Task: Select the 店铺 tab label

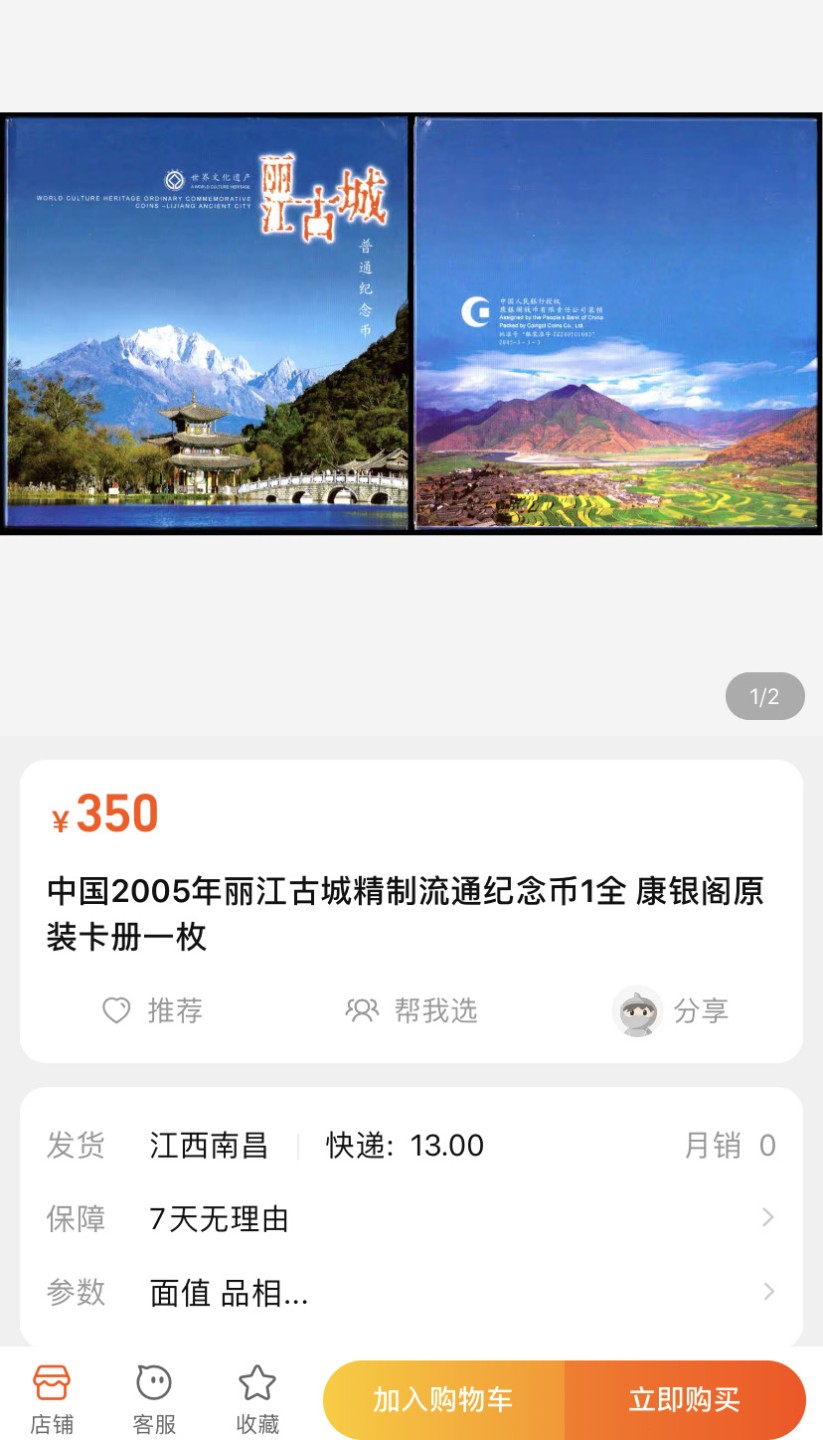Action: 50,1424
